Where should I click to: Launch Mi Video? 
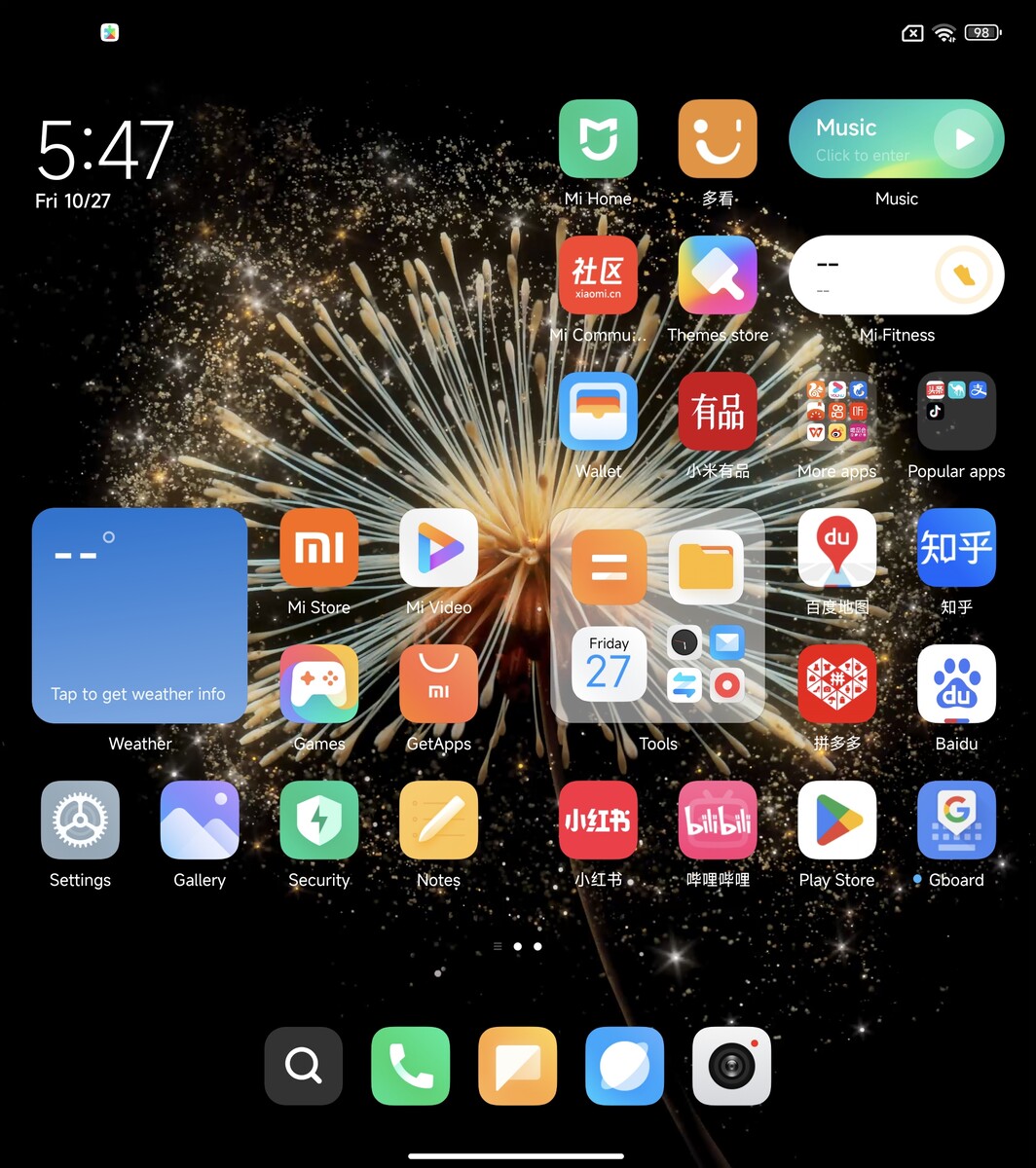[x=438, y=547]
